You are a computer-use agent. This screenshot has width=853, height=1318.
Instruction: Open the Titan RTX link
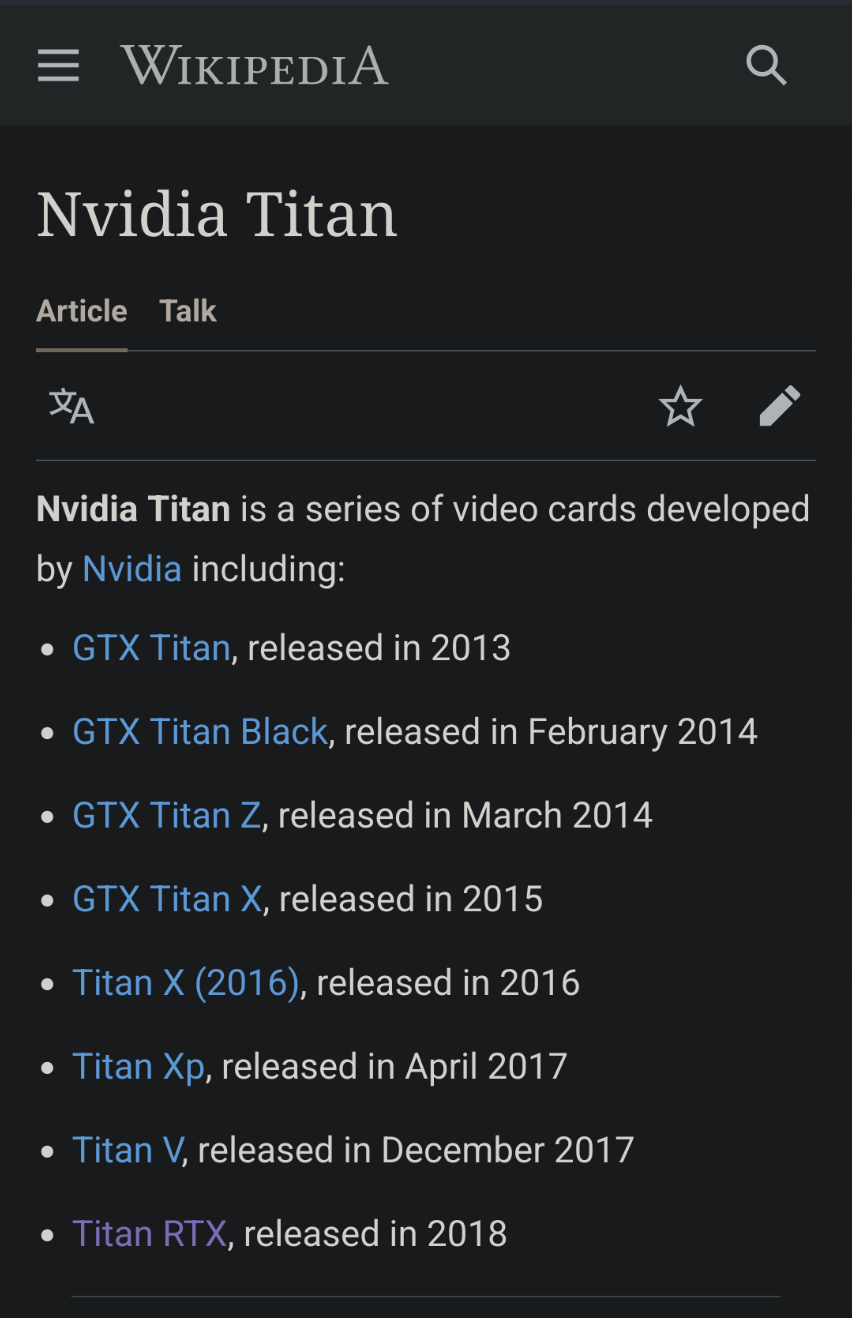(150, 1233)
